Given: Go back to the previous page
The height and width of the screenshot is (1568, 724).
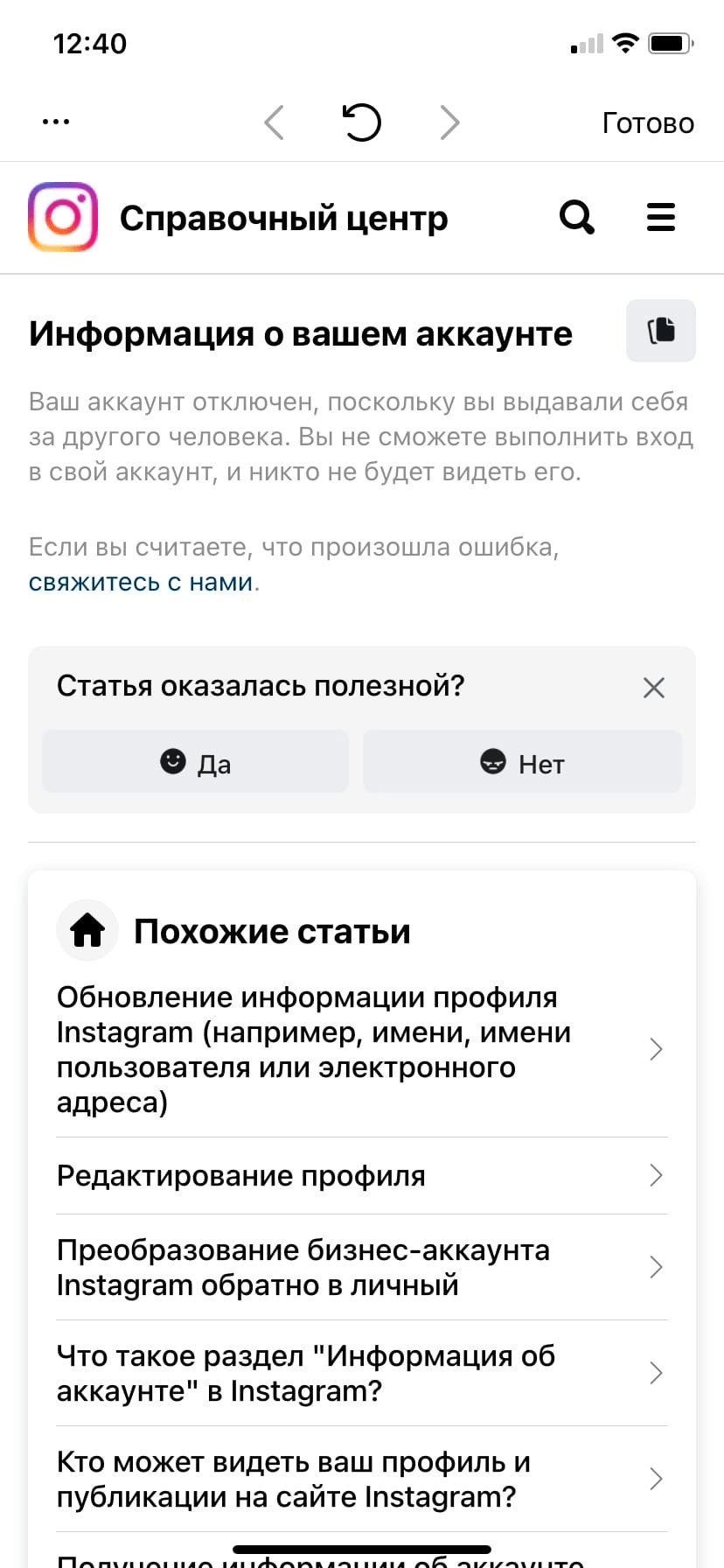Looking at the screenshot, I should (x=274, y=122).
